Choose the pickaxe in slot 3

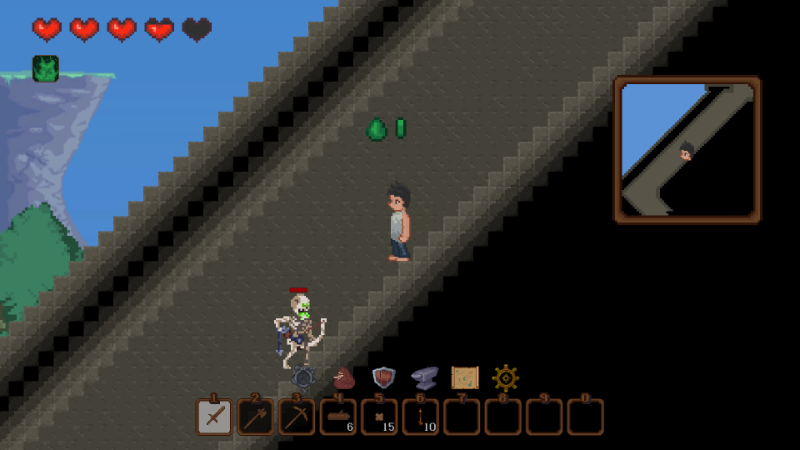(x=296, y=416)
